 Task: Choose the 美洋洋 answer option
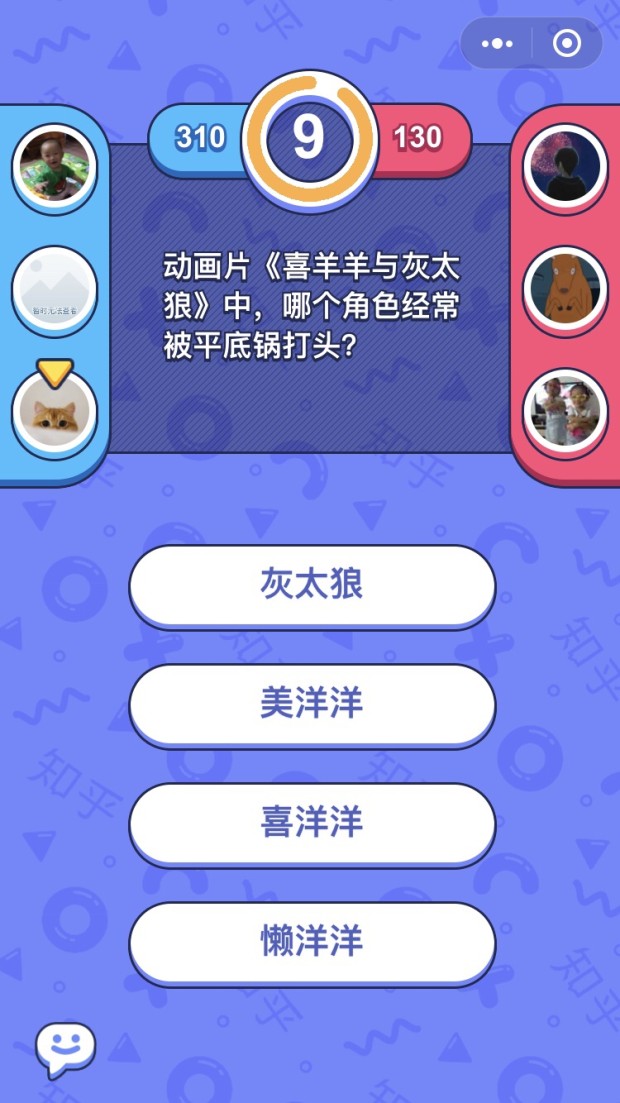click(312, 704)
